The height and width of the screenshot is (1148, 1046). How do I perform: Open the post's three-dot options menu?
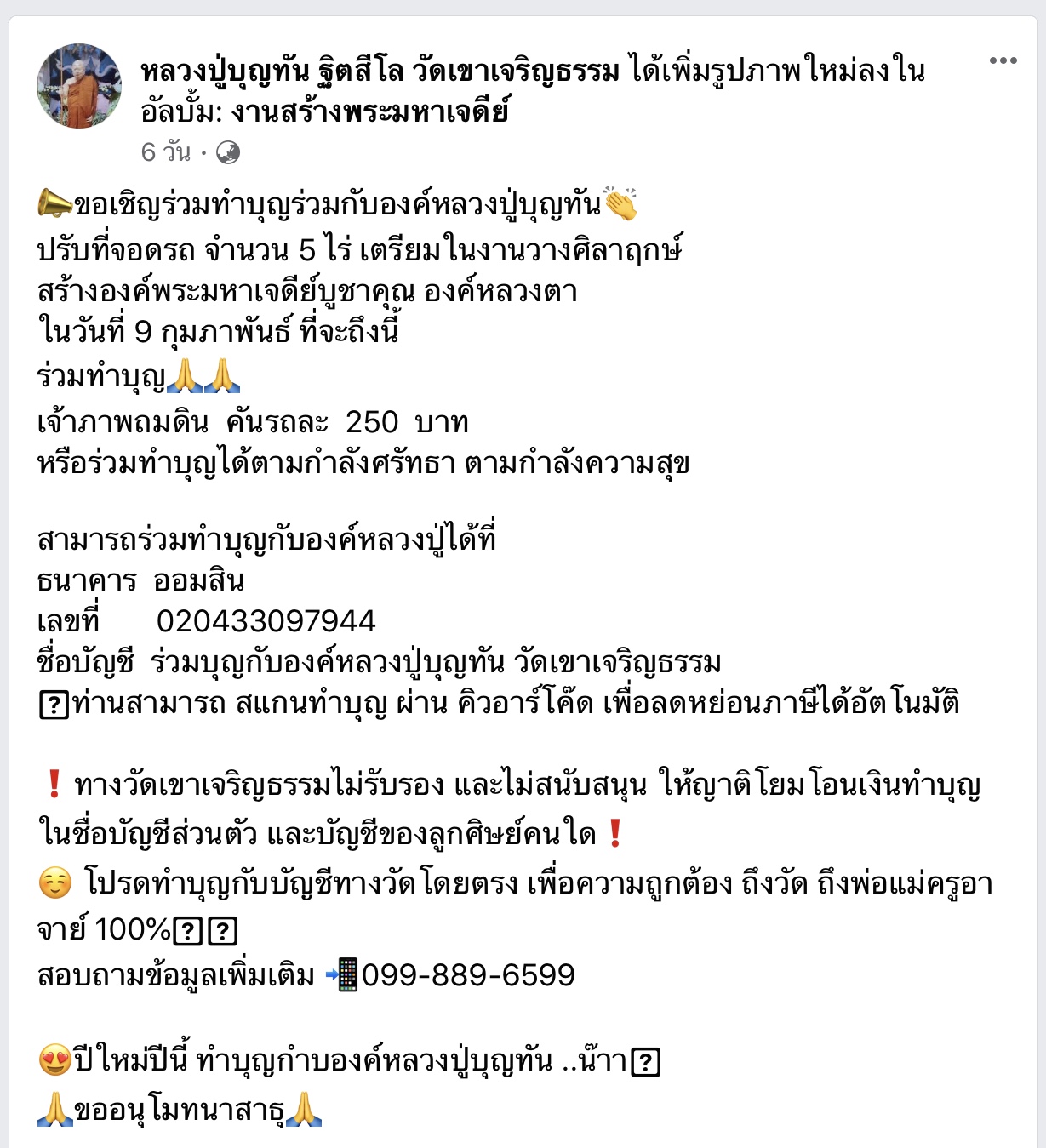[x=1003, y=60]
